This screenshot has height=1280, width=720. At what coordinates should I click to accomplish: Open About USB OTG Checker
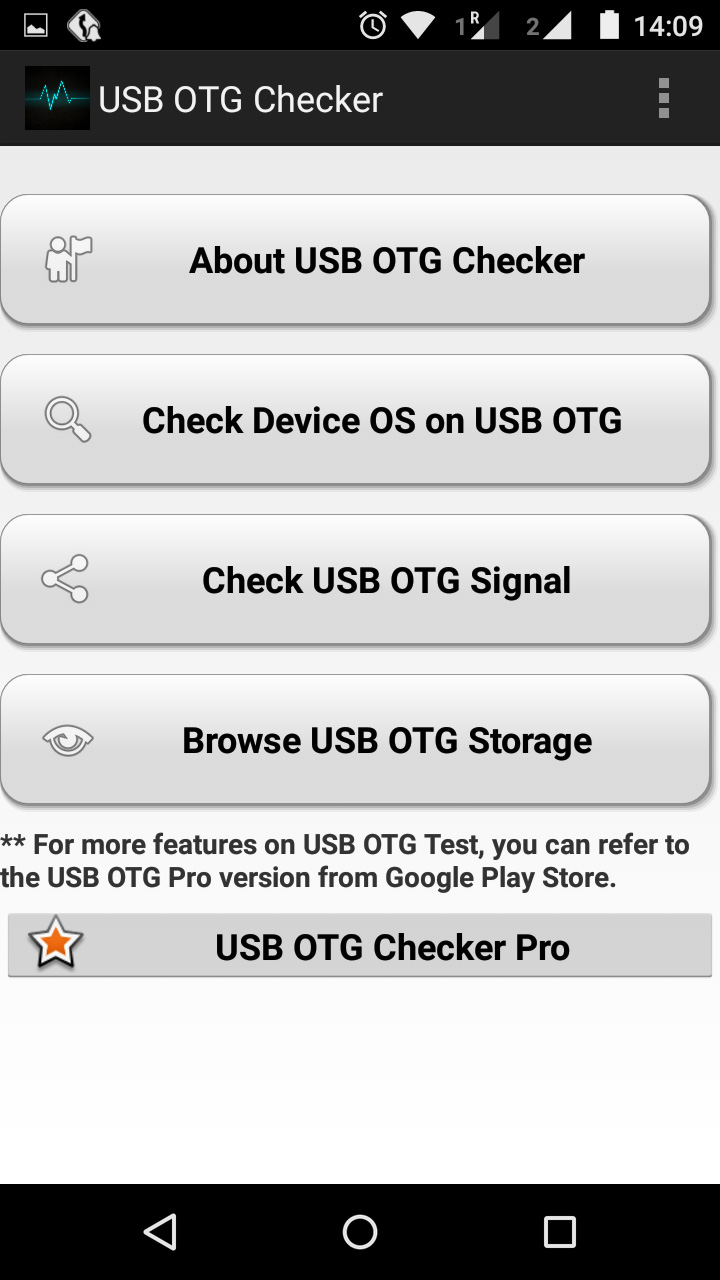click(356, 260)
